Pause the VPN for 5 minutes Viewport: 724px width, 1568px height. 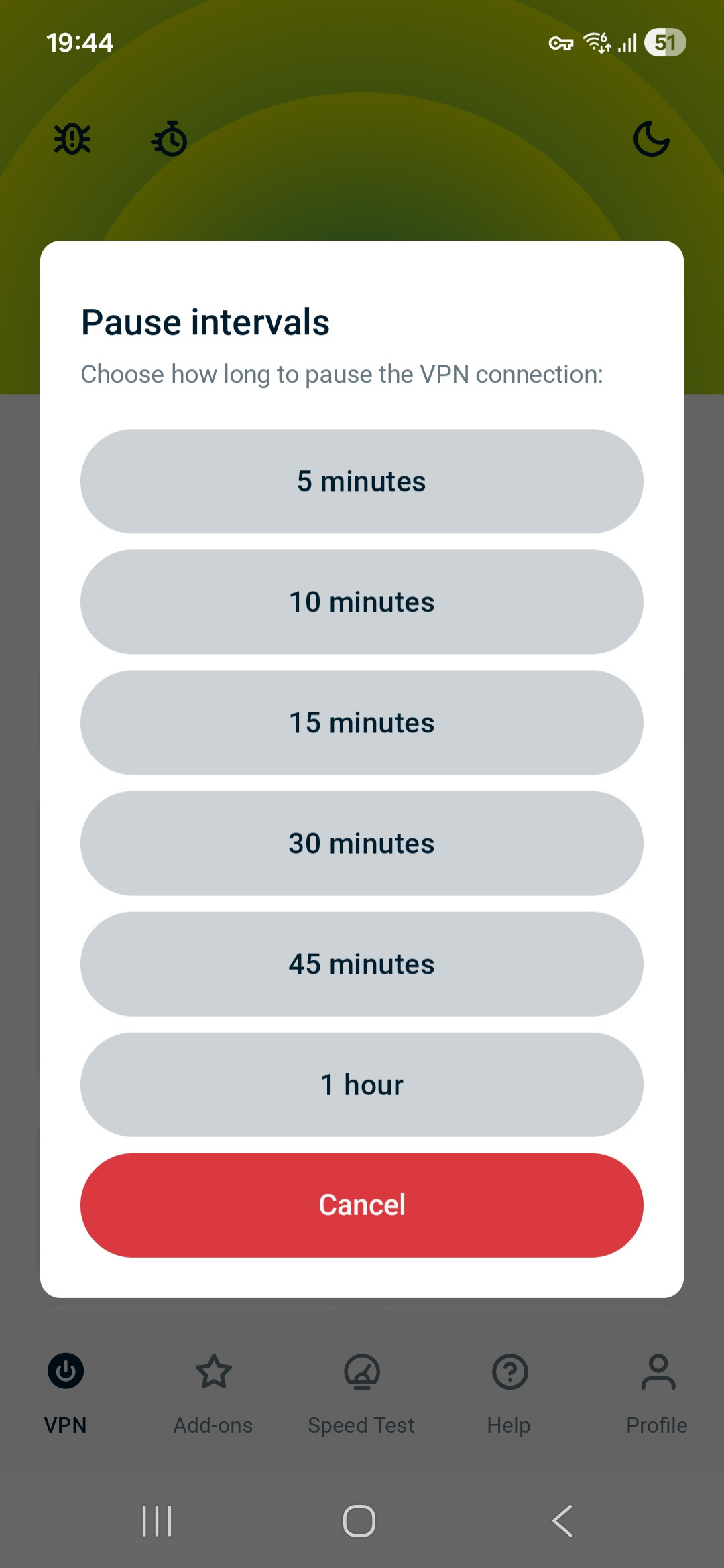click(x=362, y=481)
